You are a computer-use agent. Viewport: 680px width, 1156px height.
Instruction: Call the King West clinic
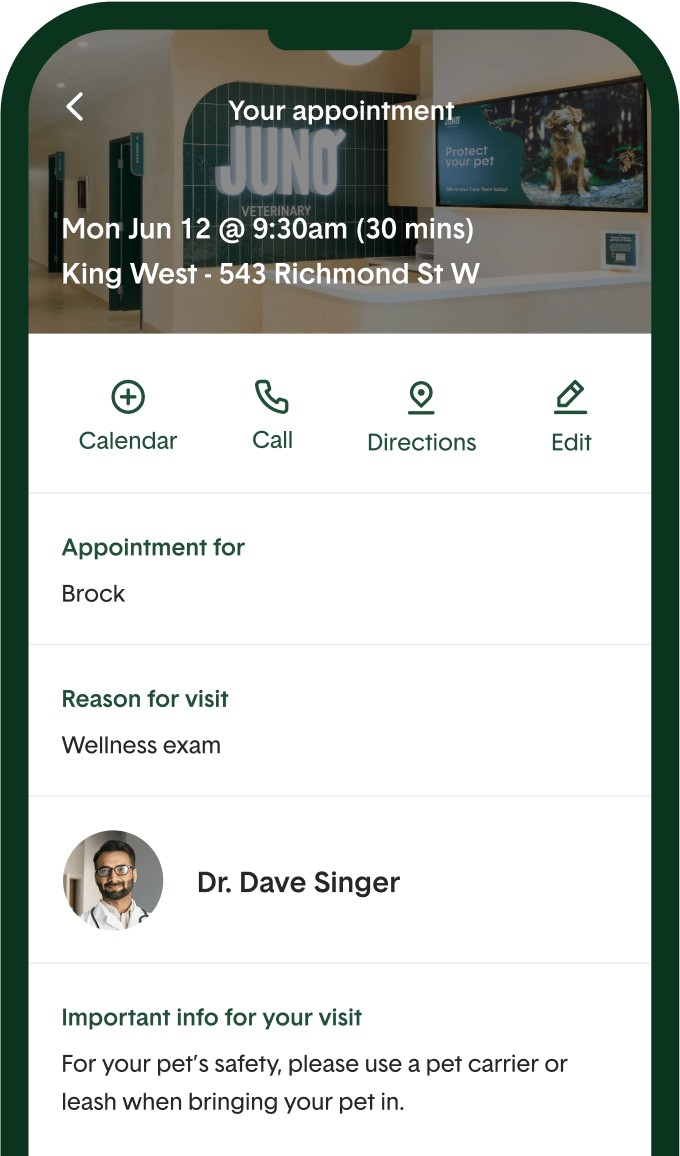coord(272,414)
